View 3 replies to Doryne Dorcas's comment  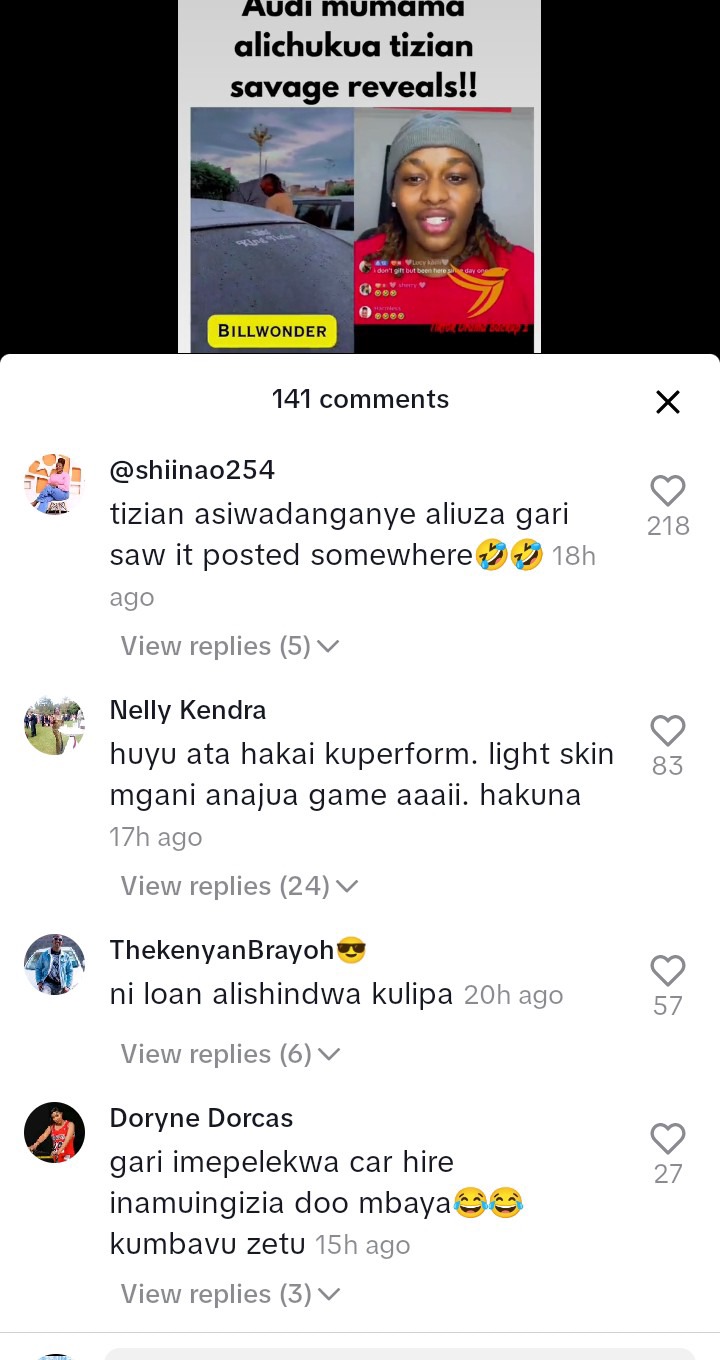coord(229,1294)
